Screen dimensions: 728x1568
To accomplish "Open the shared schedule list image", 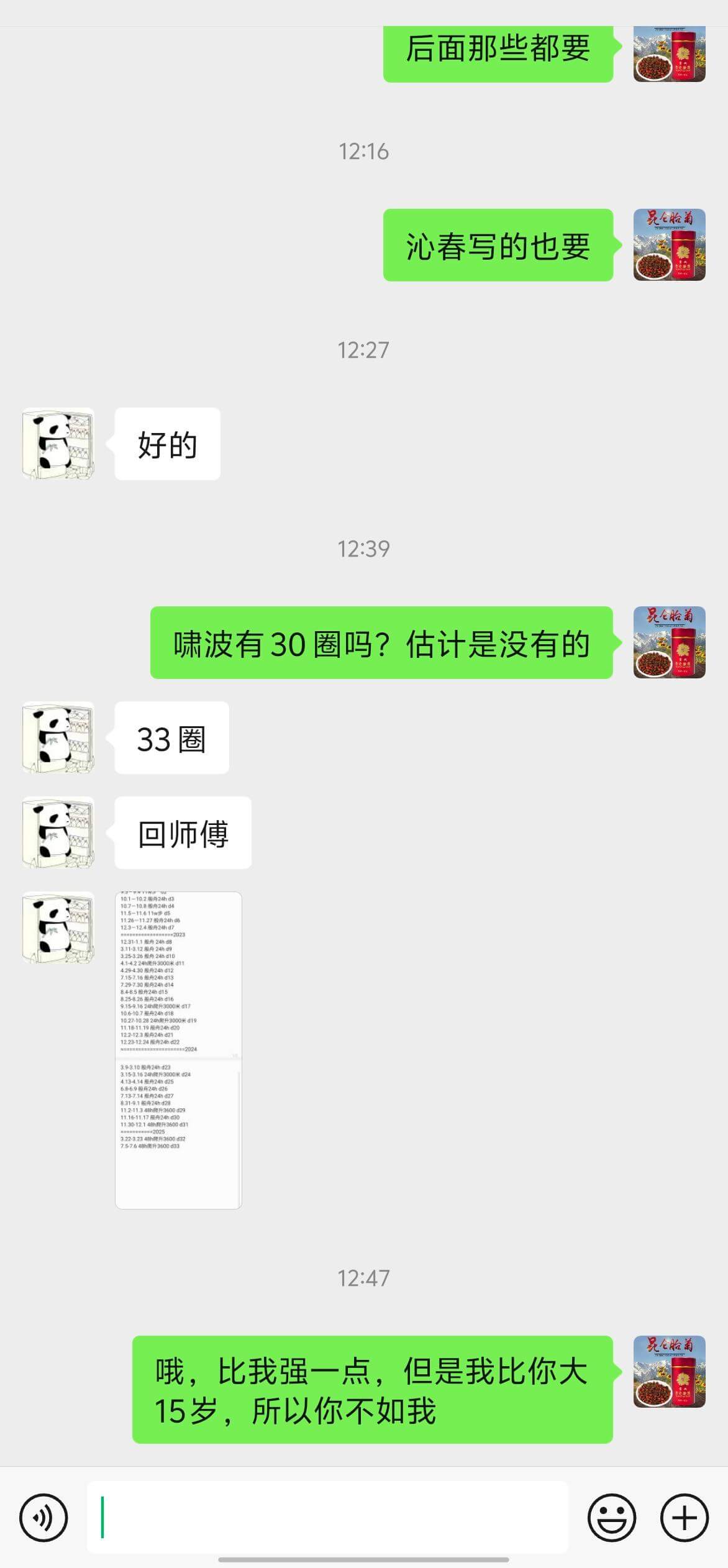I will coord(178,1050).
